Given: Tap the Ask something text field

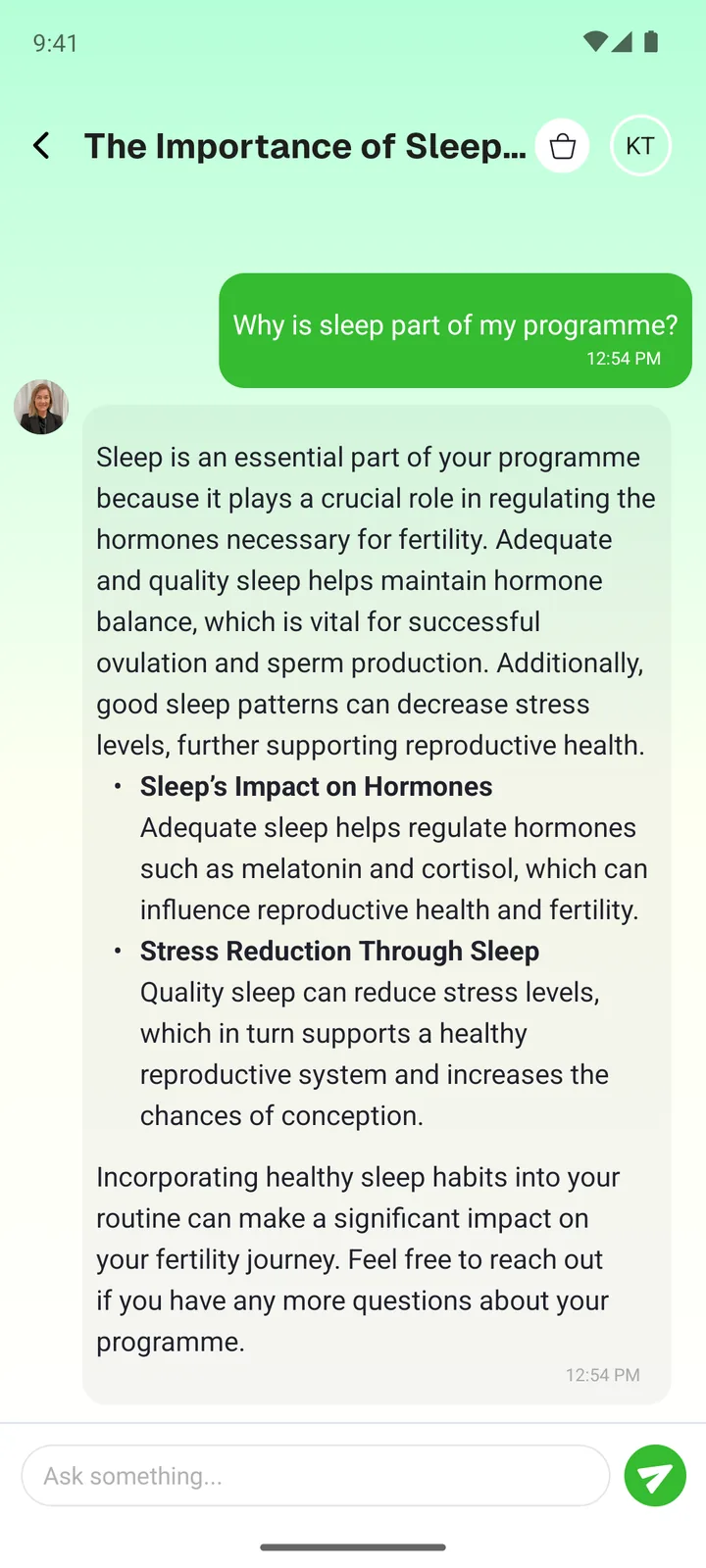Looking at the screenshot, I should pos(316,1476).
